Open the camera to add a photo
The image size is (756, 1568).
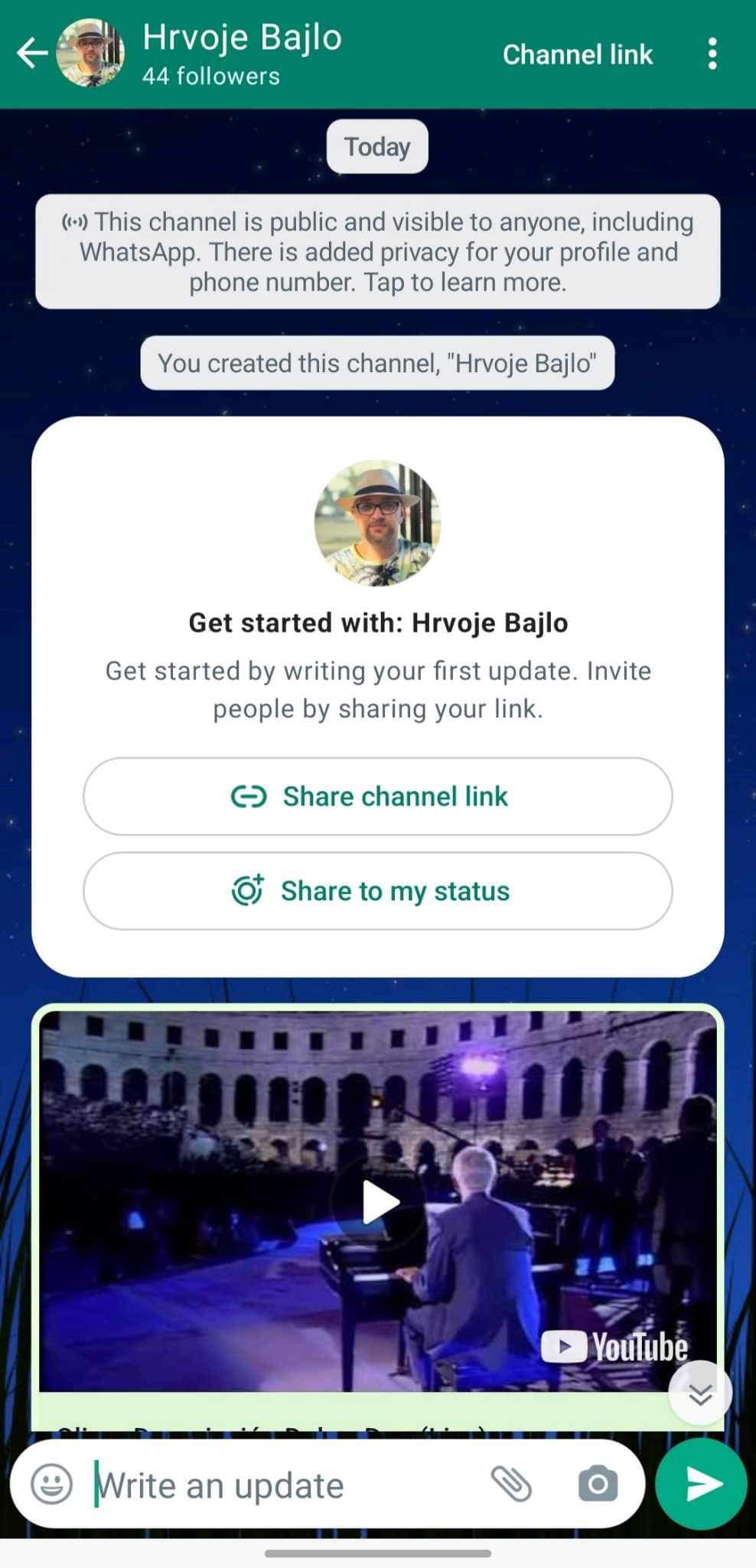598,1484
